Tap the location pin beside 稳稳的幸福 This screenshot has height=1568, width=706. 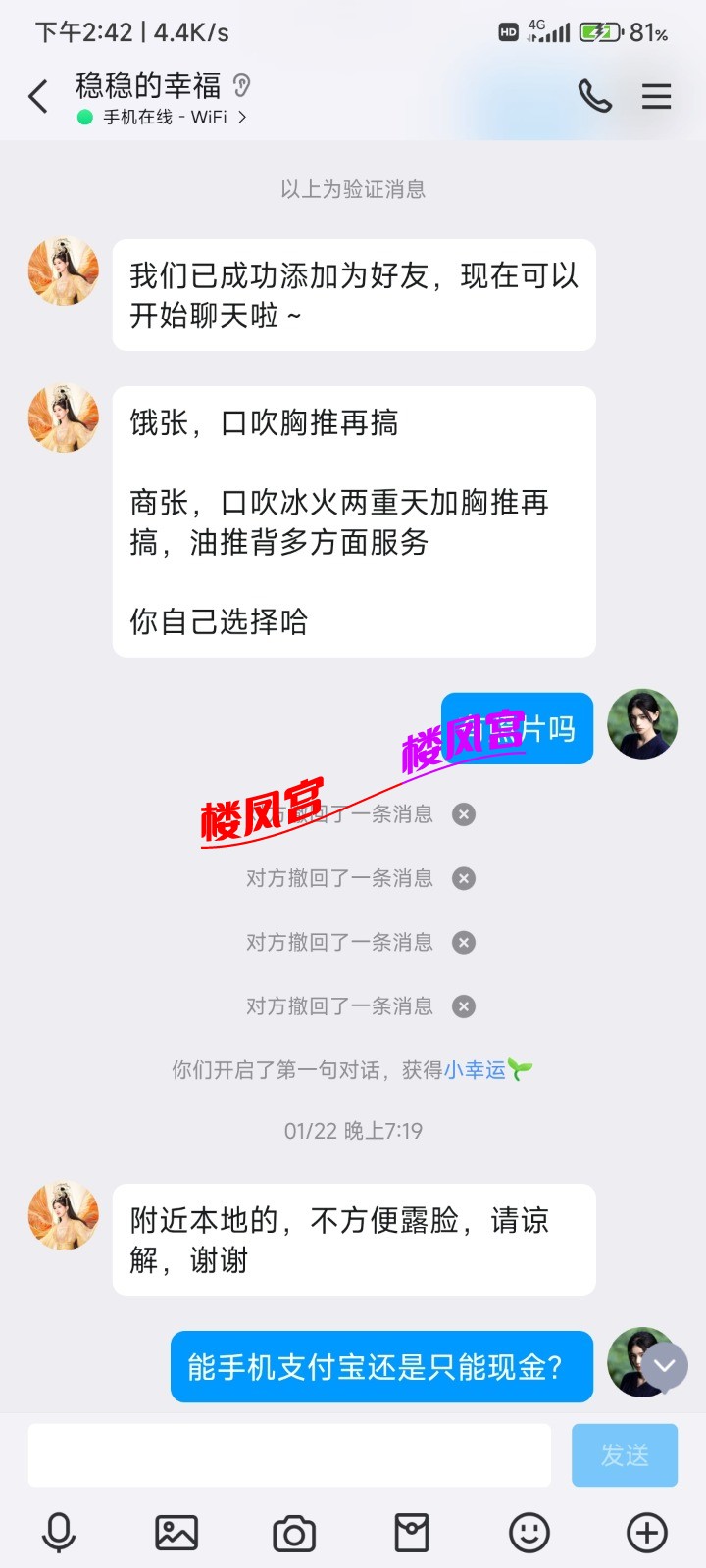coord(238,86)
